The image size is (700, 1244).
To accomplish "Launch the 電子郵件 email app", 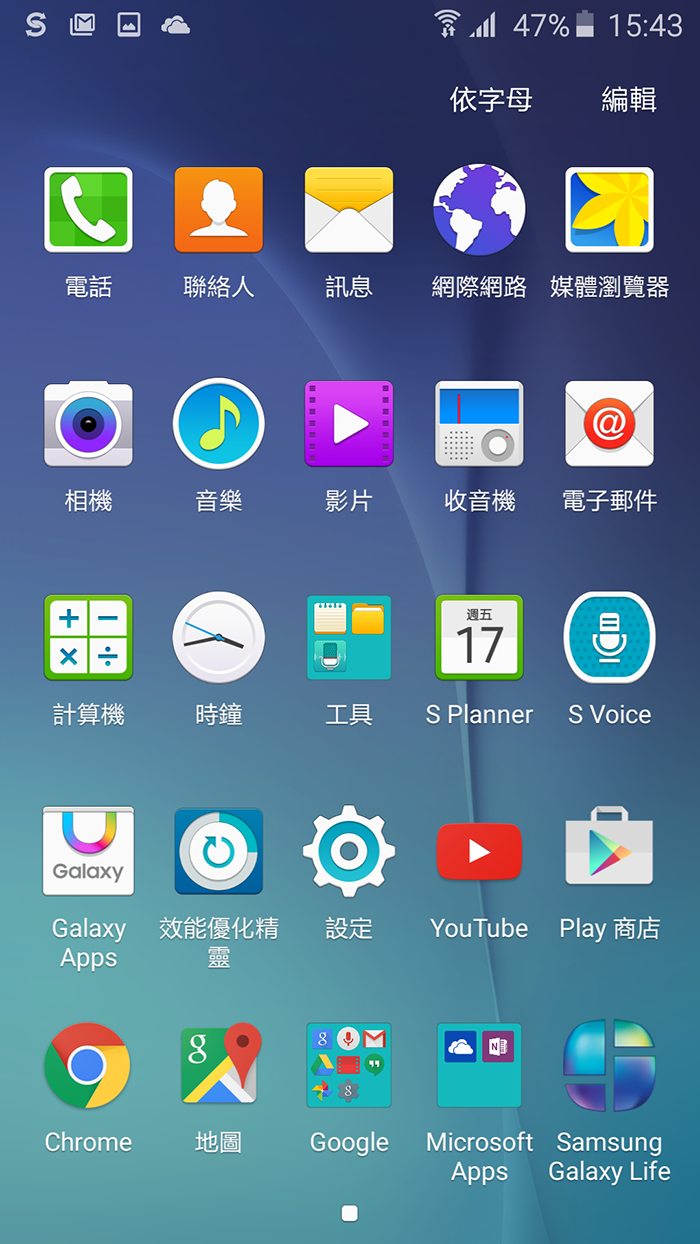I will (609, 424).
